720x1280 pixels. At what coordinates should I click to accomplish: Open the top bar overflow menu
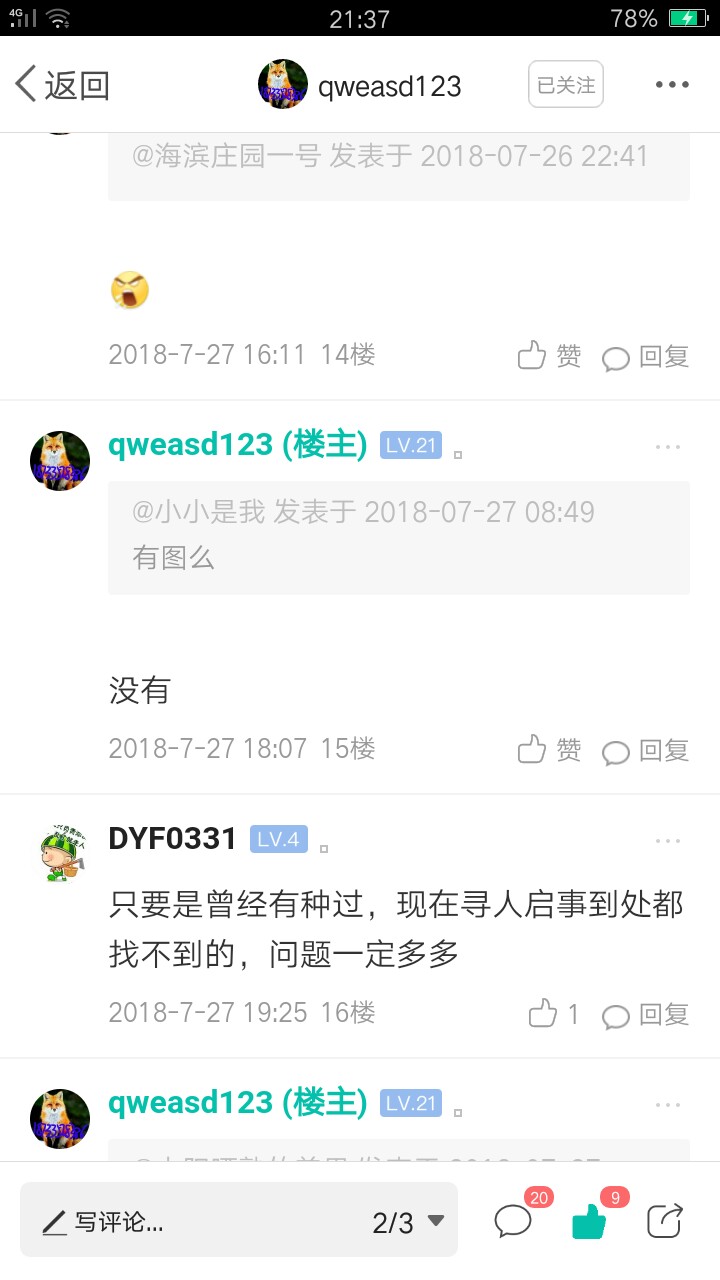(672, 85)
